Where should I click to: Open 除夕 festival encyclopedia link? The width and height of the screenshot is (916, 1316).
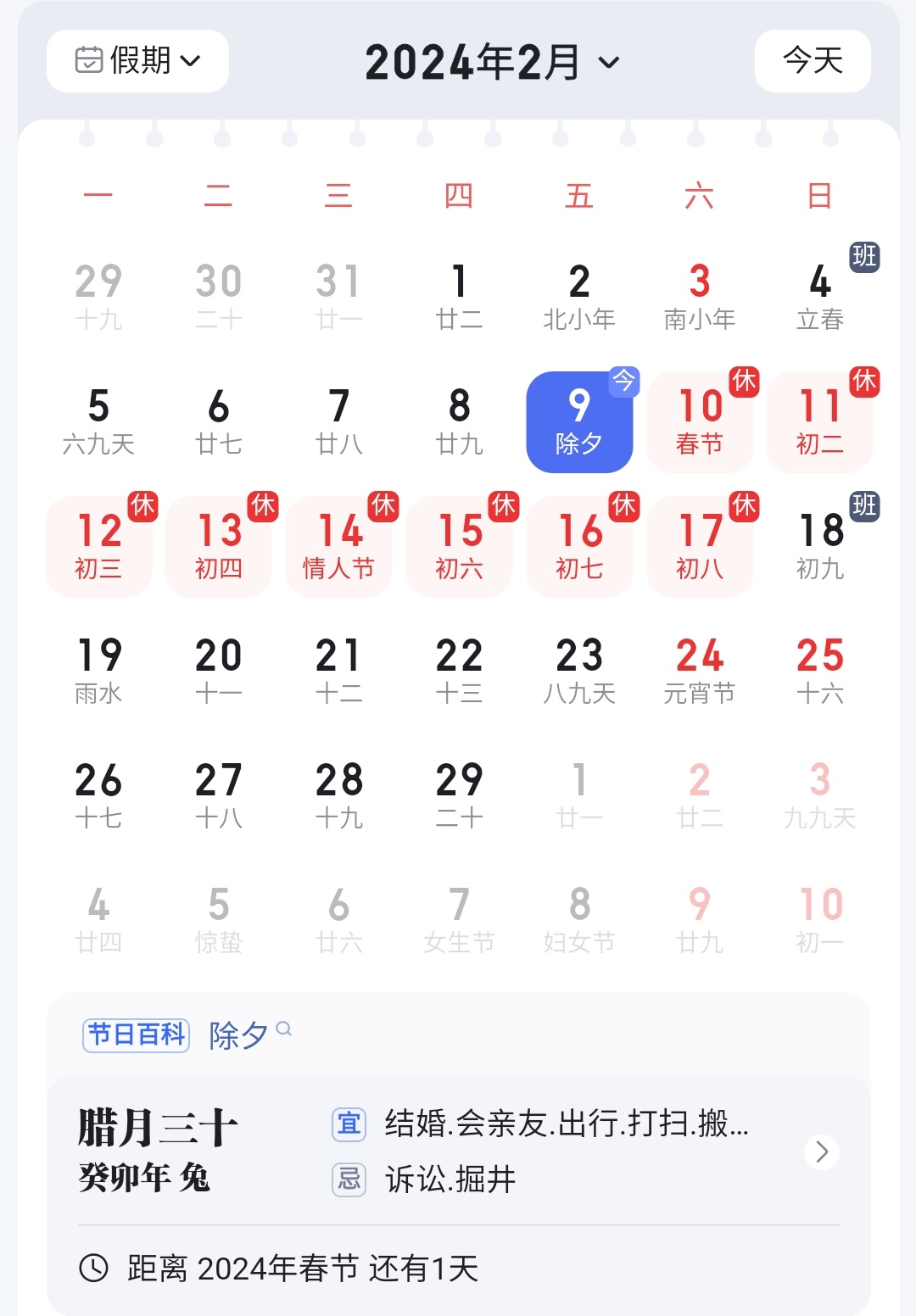point(238,1035)
